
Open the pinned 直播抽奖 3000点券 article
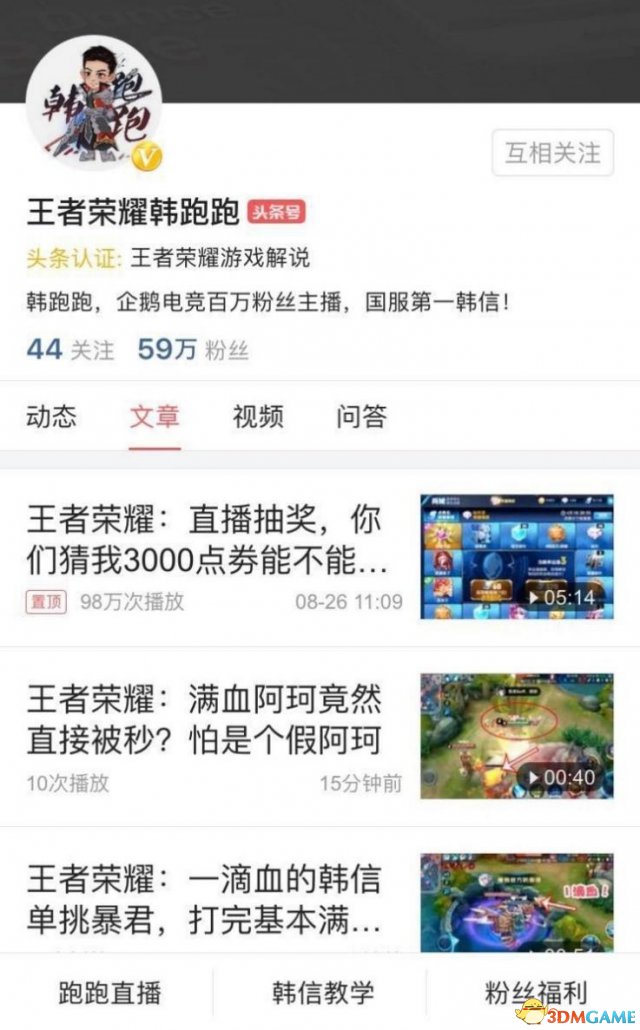[207, 540]
